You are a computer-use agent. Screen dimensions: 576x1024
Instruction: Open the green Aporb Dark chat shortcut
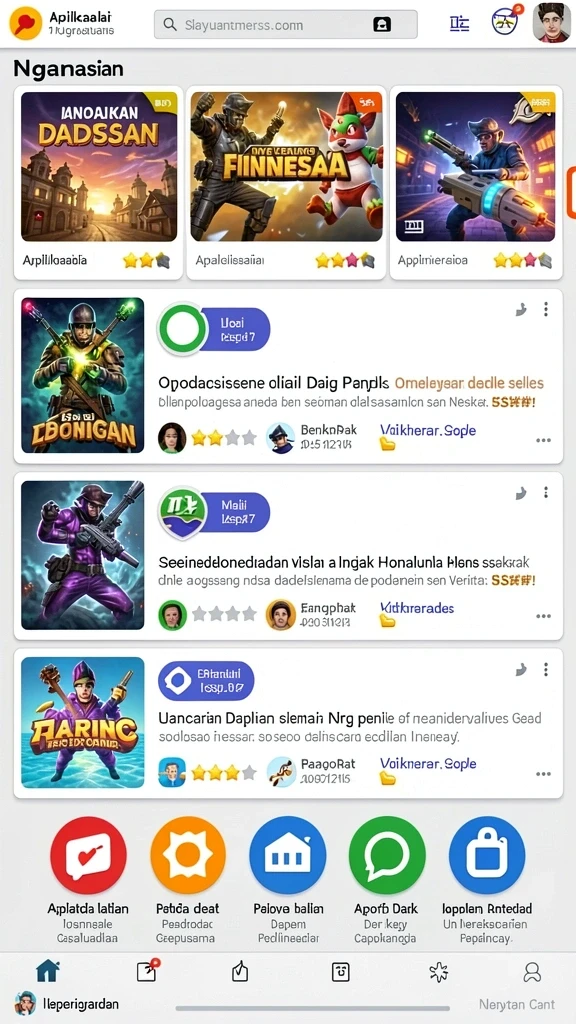click(x=387, y=855)
